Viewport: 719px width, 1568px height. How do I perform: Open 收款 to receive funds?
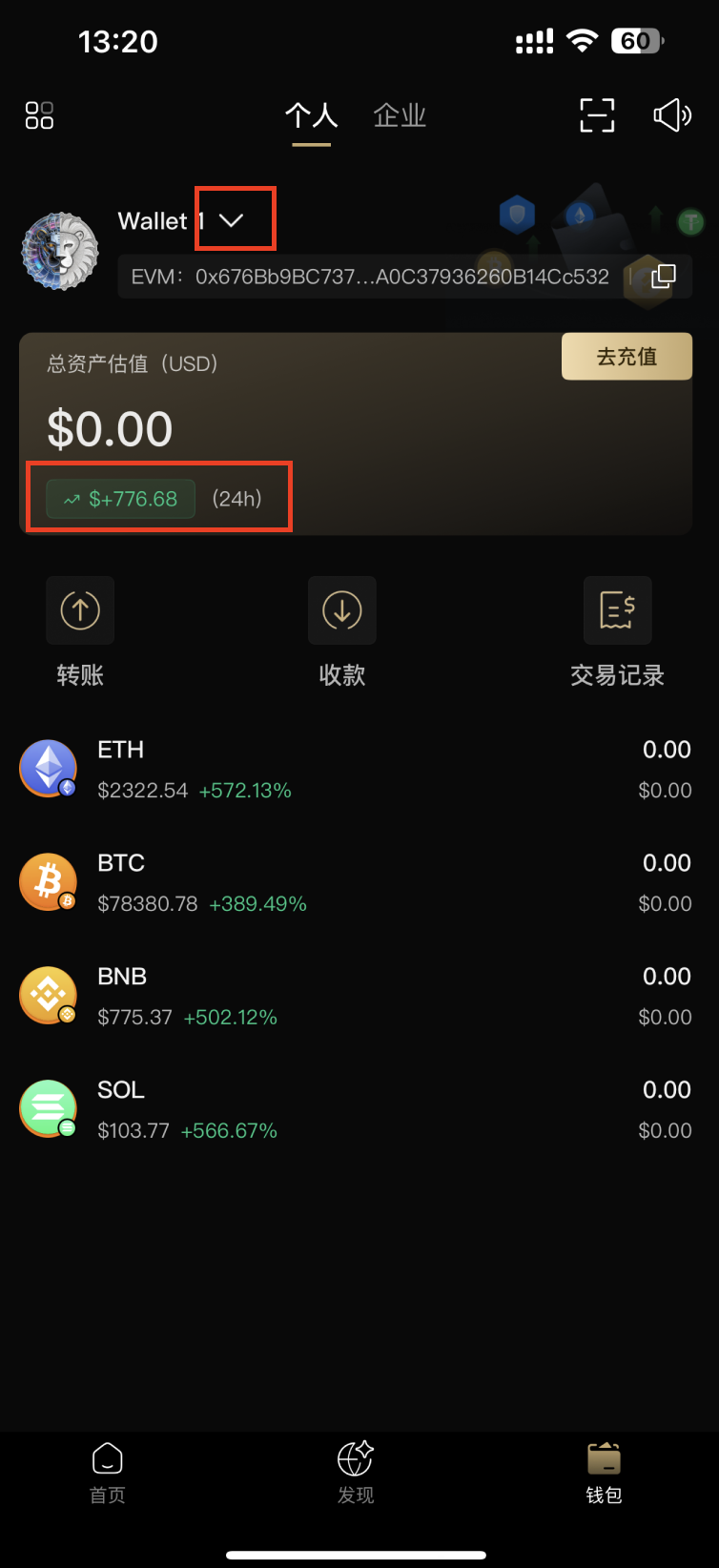[x=342, y=610]
